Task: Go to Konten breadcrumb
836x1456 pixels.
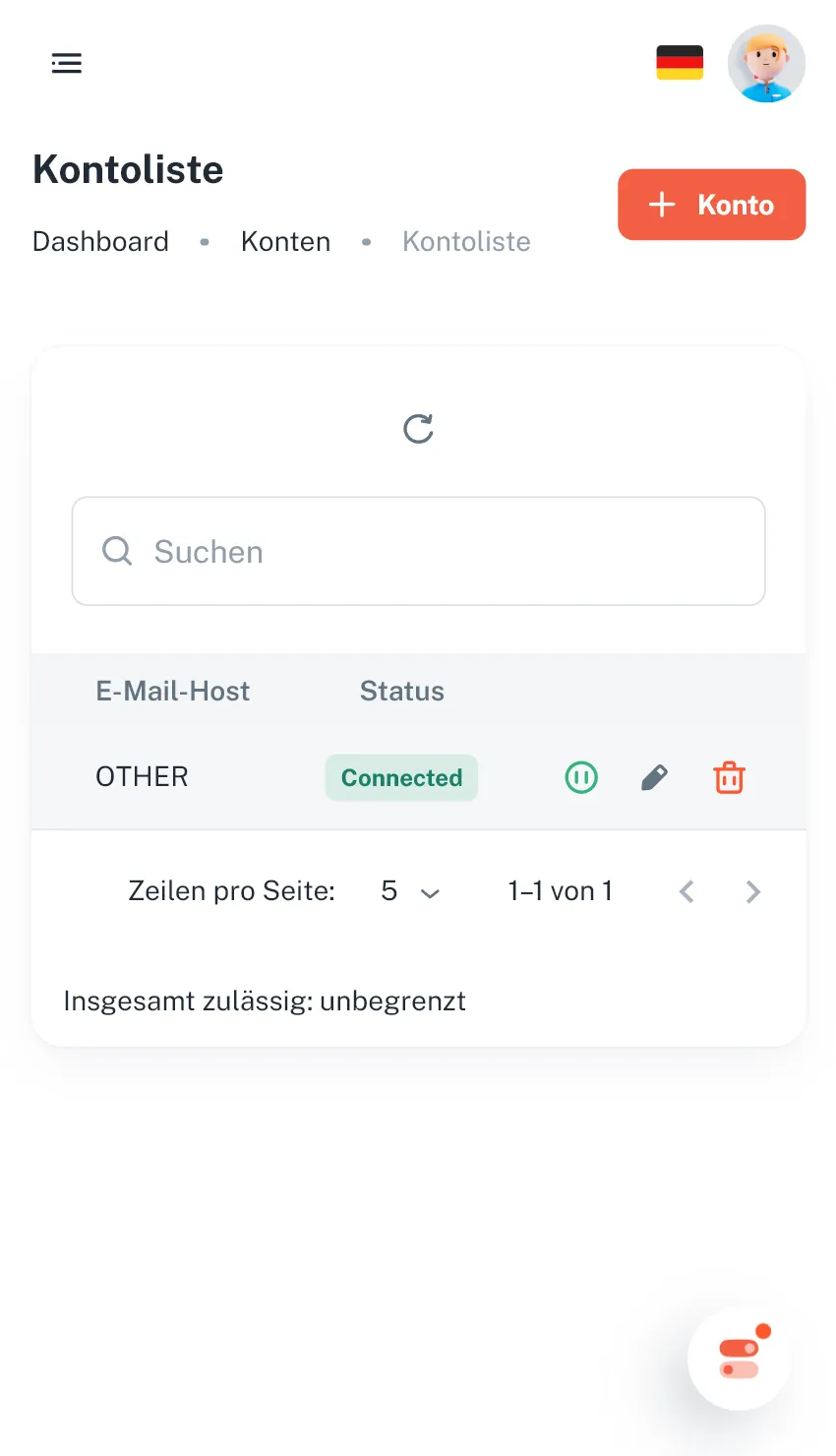Action: tap(285, 242)
